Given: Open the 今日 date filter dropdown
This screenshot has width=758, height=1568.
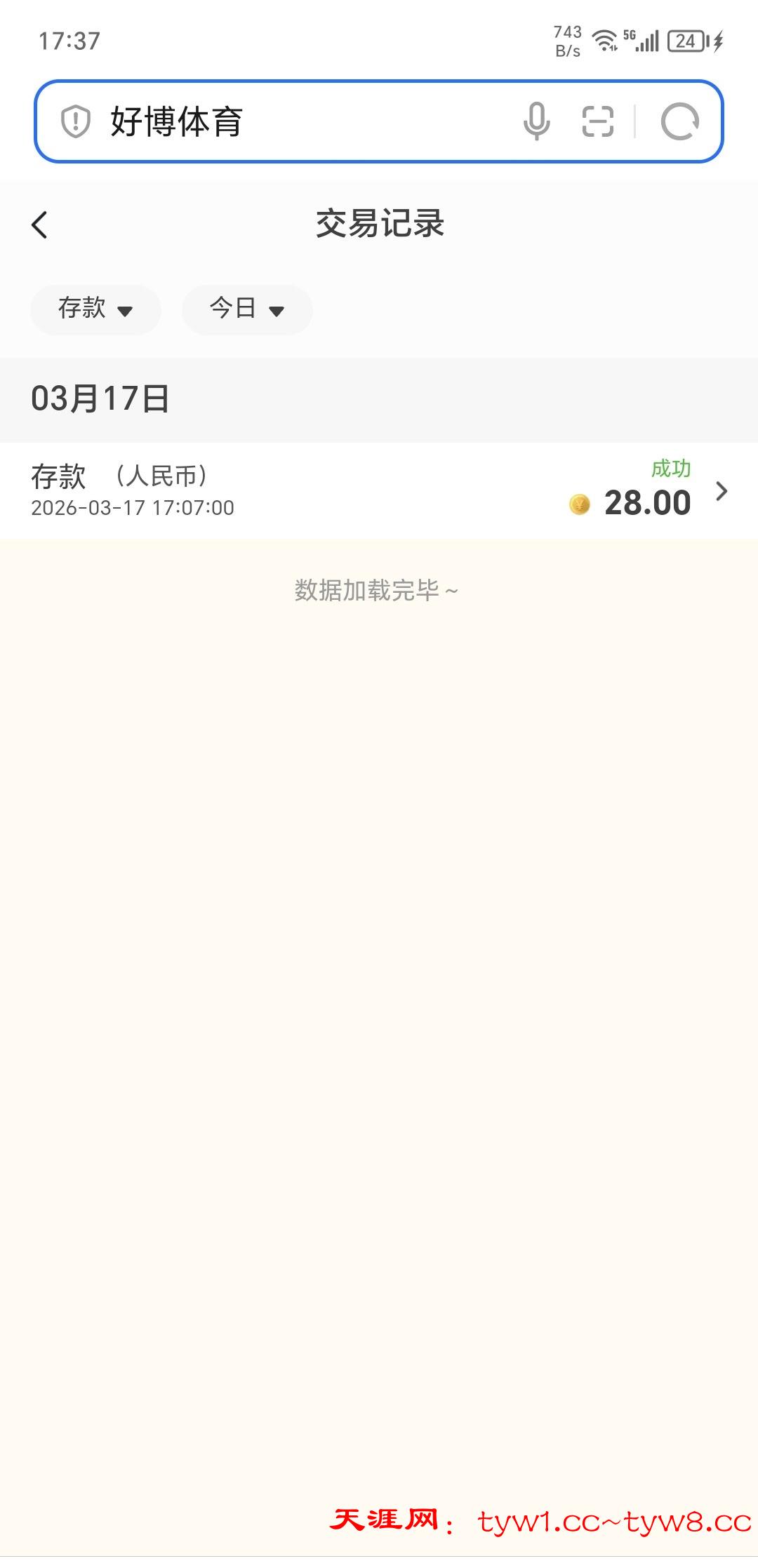Looking at the screenshot, I should [x=247, y=309].
